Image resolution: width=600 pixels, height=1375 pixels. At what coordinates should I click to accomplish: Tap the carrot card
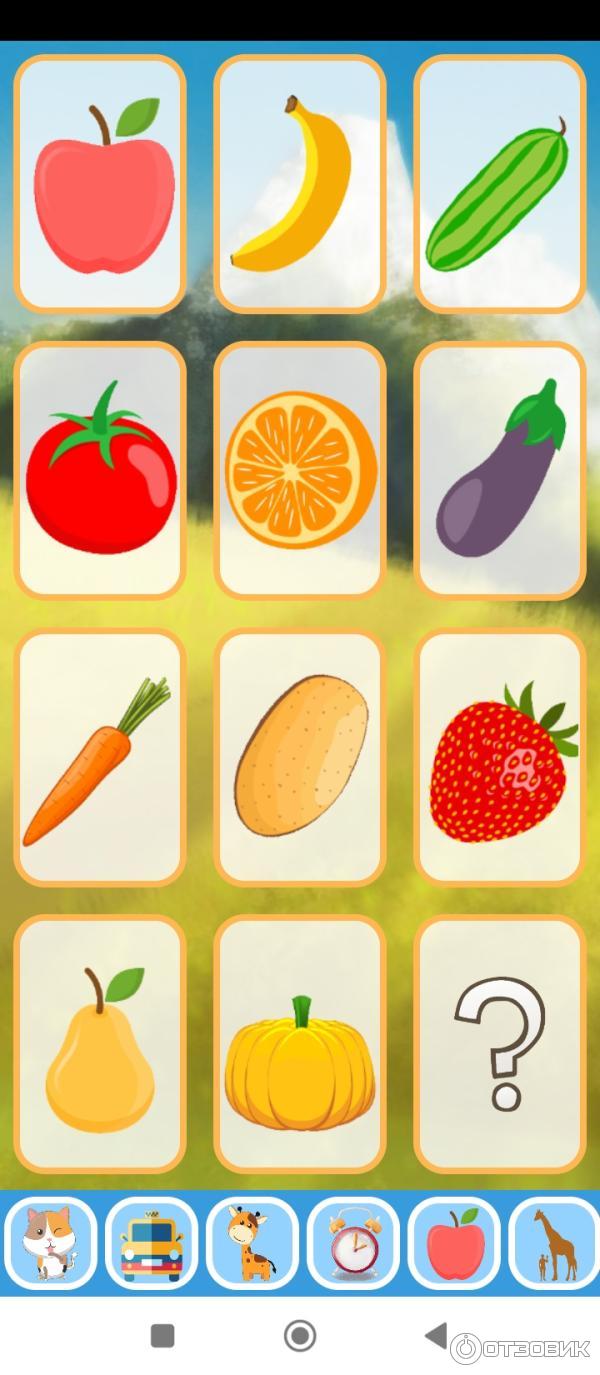100,757
